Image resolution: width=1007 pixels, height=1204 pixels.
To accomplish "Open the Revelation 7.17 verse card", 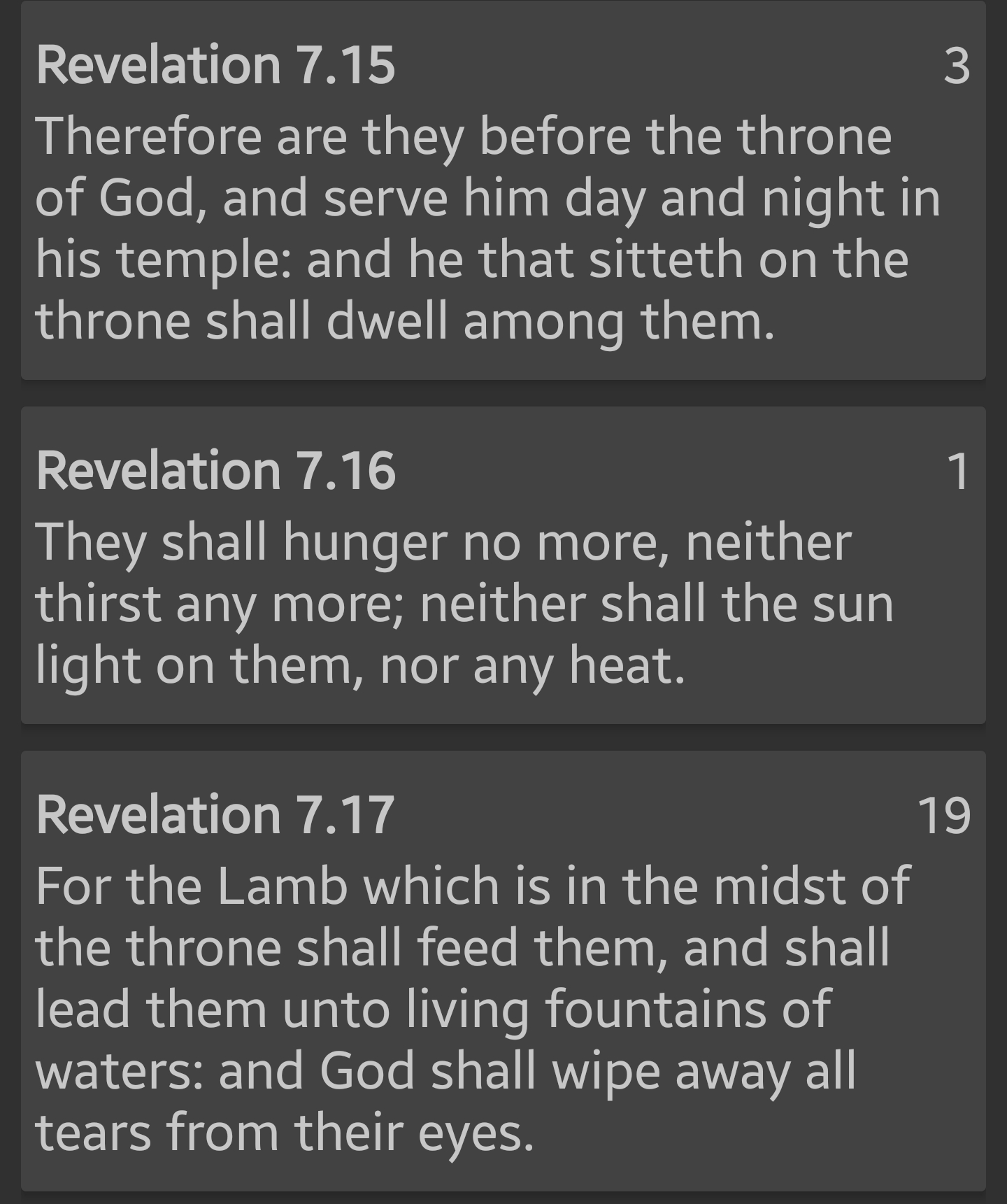I will coord(503,971).
